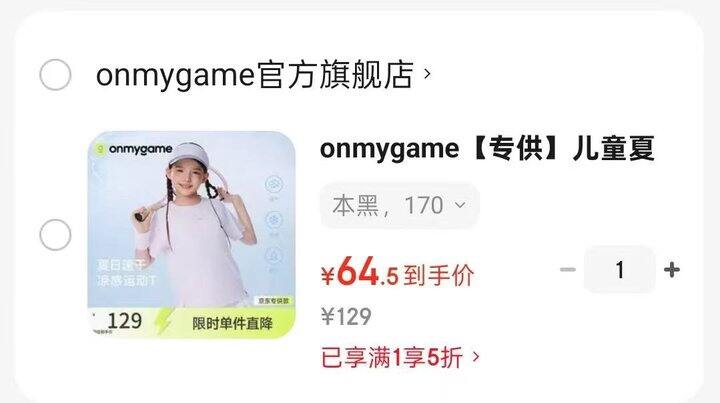The image size is (720, 403).
Task: Increase the item quantity by one
Action: click(672, 269)
